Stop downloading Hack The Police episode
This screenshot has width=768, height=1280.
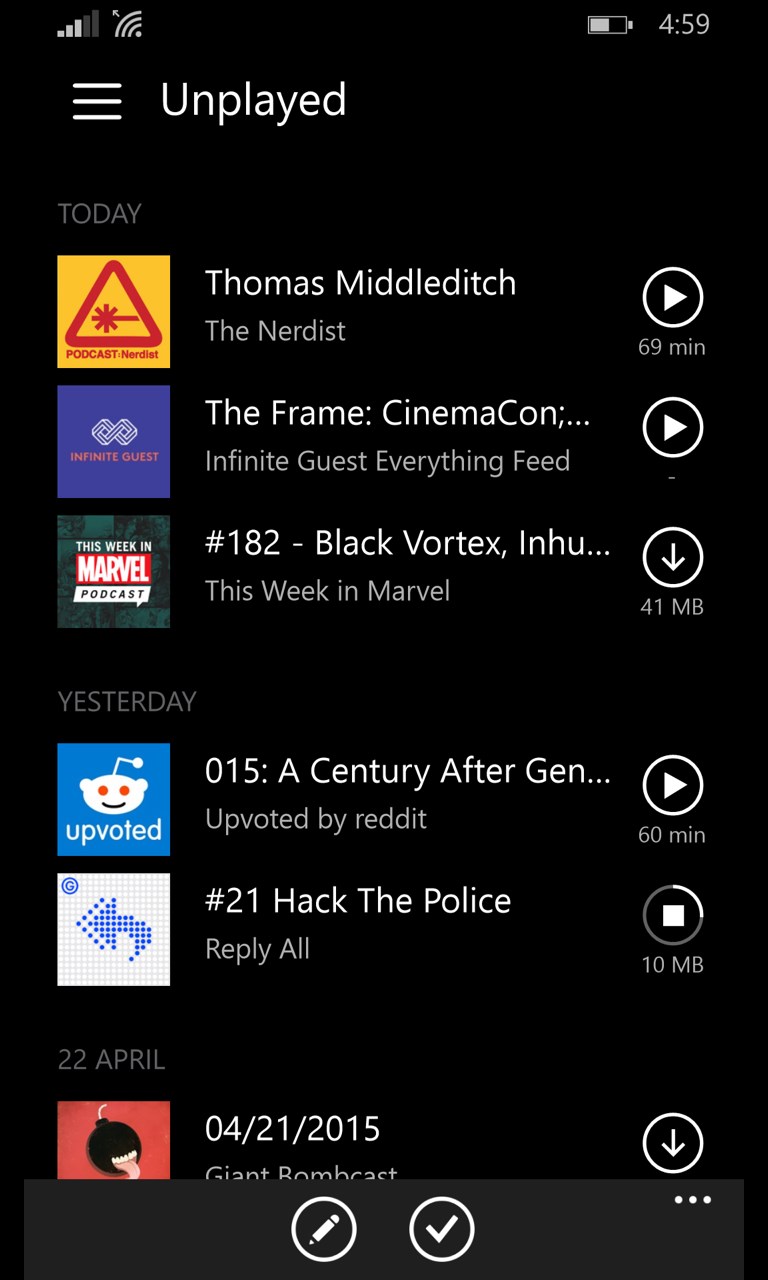(672, 914)
